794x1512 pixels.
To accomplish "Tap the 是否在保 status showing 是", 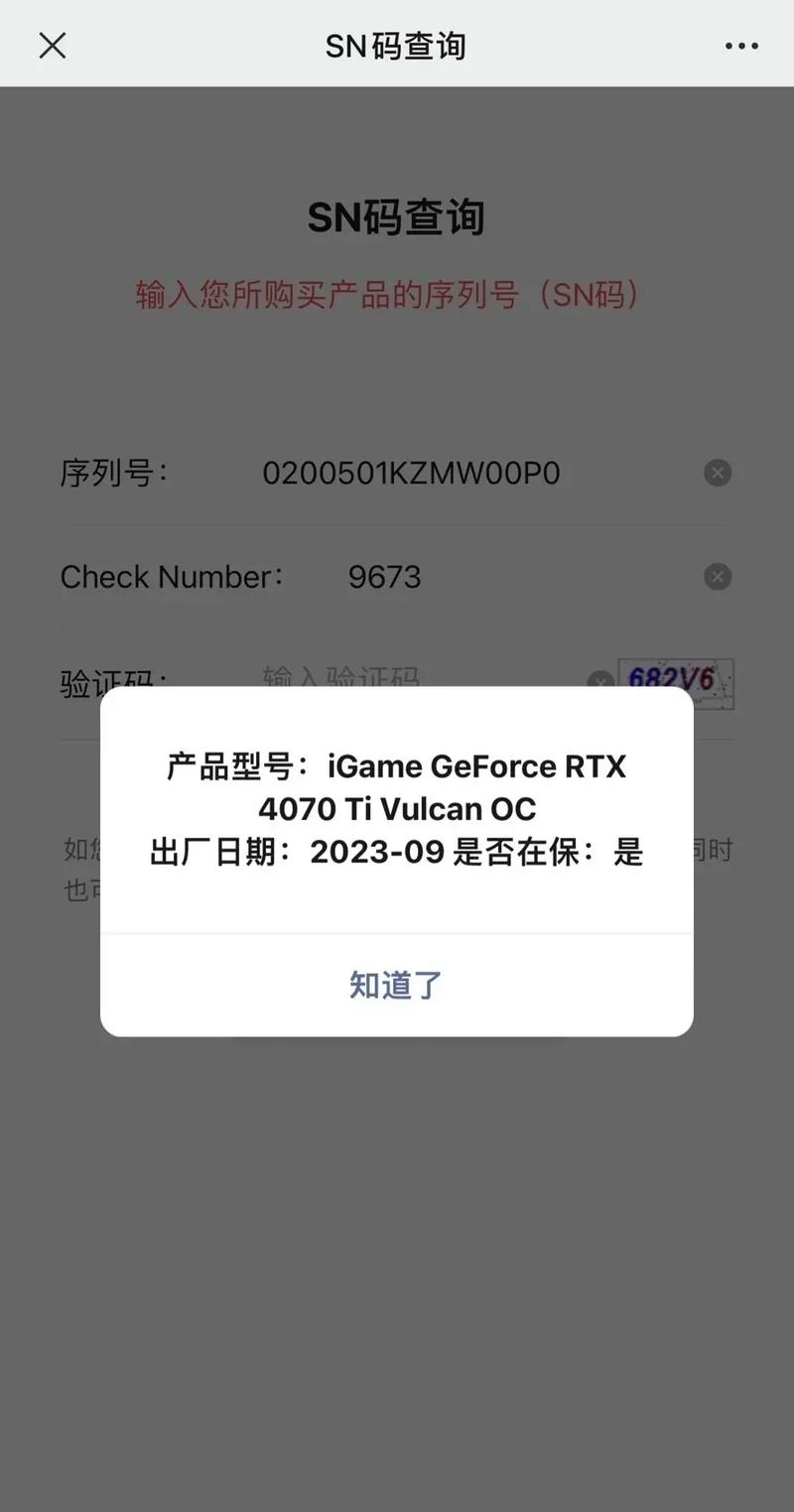I will tap(599, 851).
